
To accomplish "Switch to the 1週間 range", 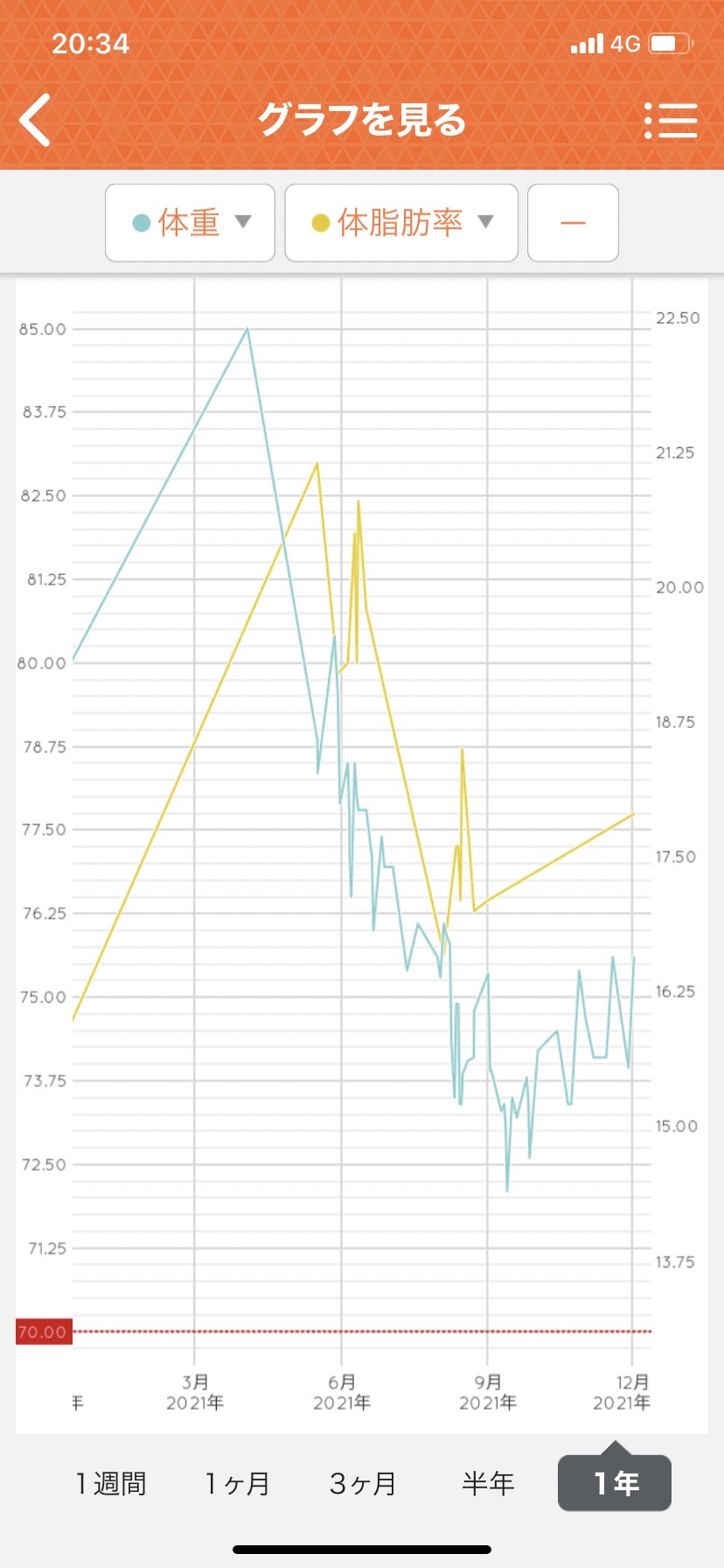I will pyautogui.click(x=111, y=1483).
